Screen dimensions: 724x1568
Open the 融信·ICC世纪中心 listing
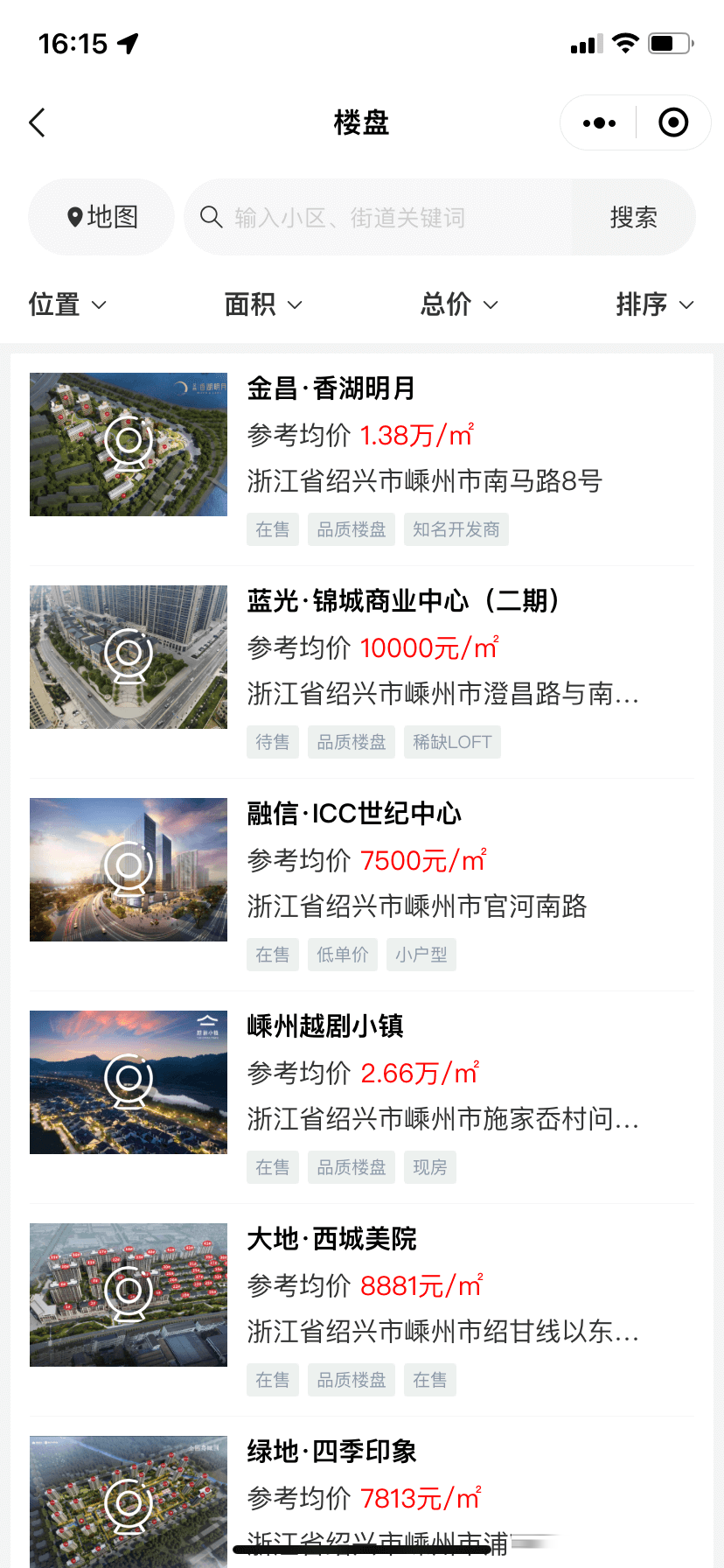(354, 814)
